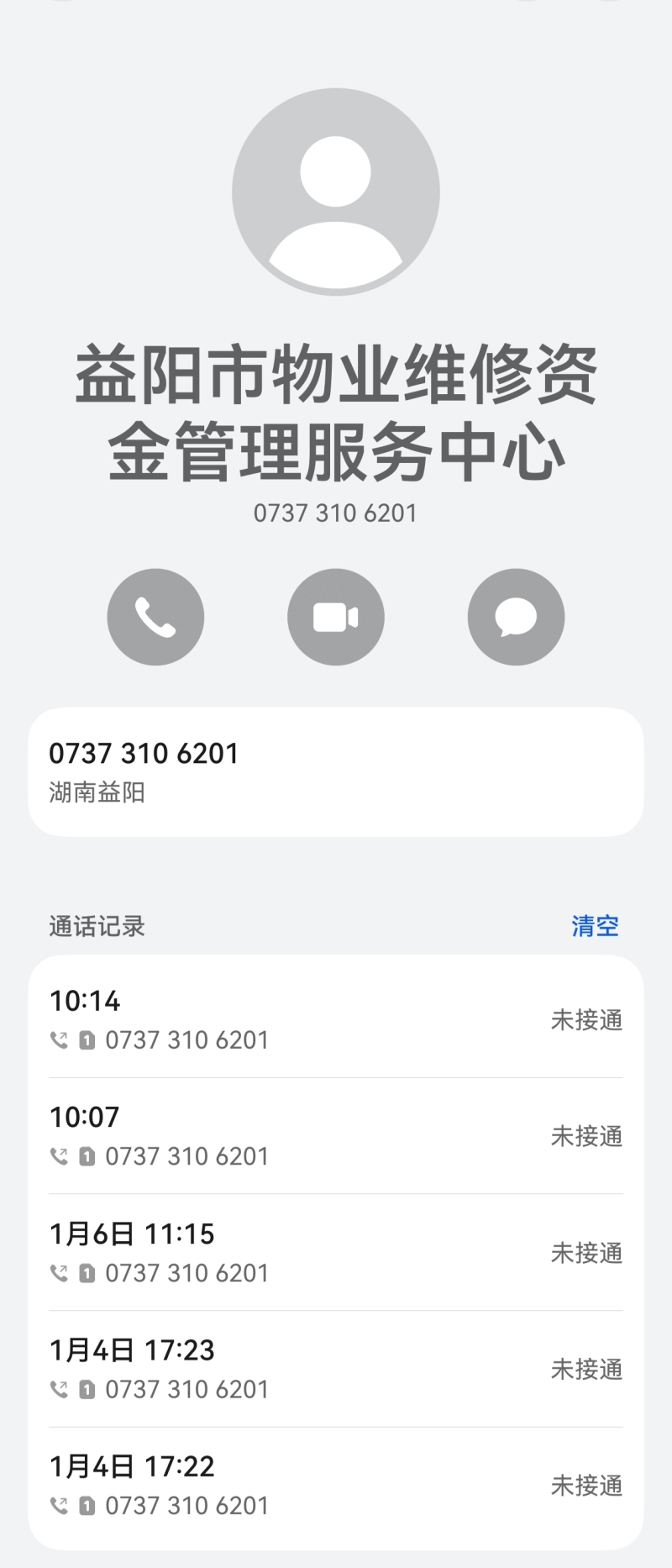Send a message to this contact

(x=516, y=617)
